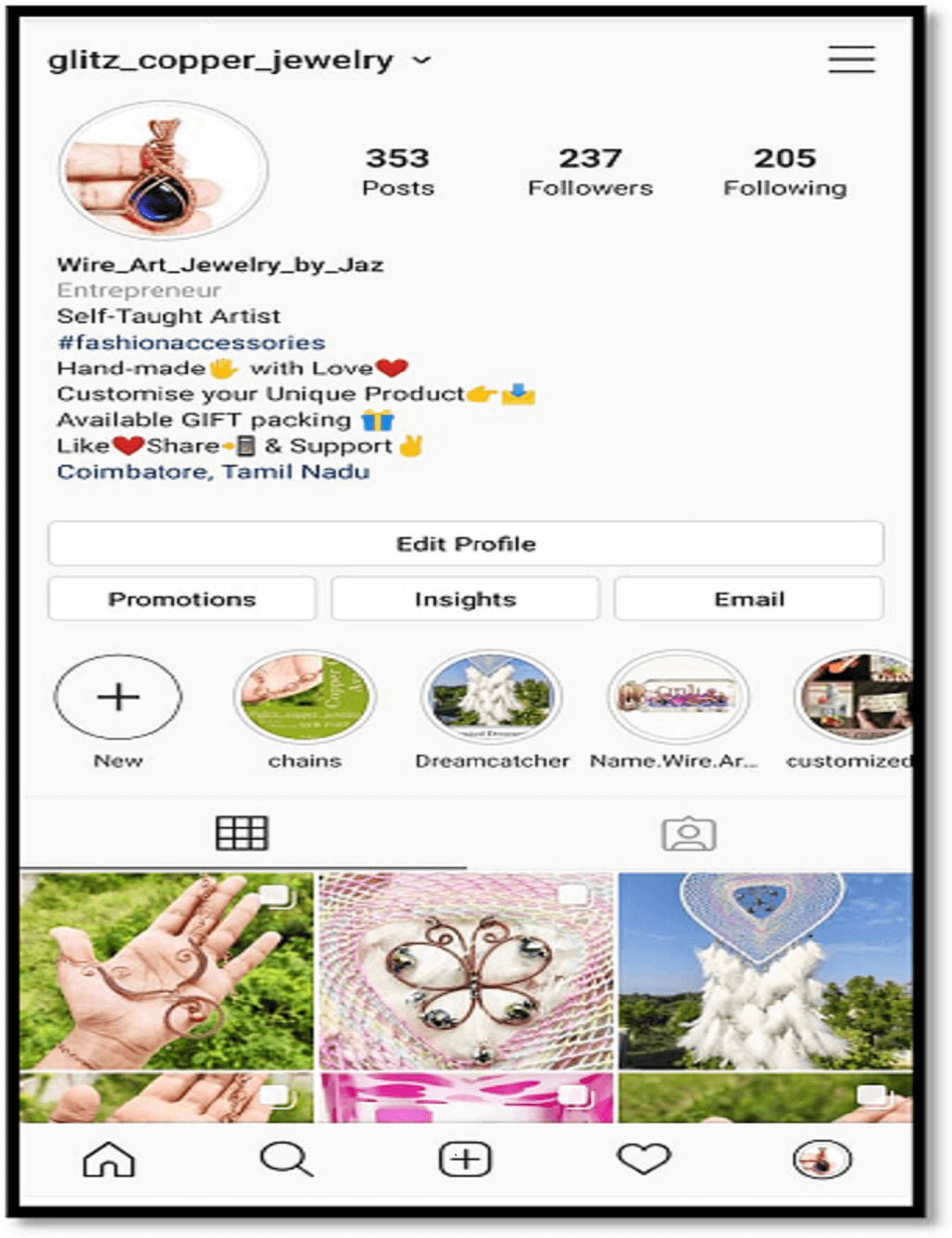Open the hand with copper wire post
952x1238 pixels.
tap(168, 970)
